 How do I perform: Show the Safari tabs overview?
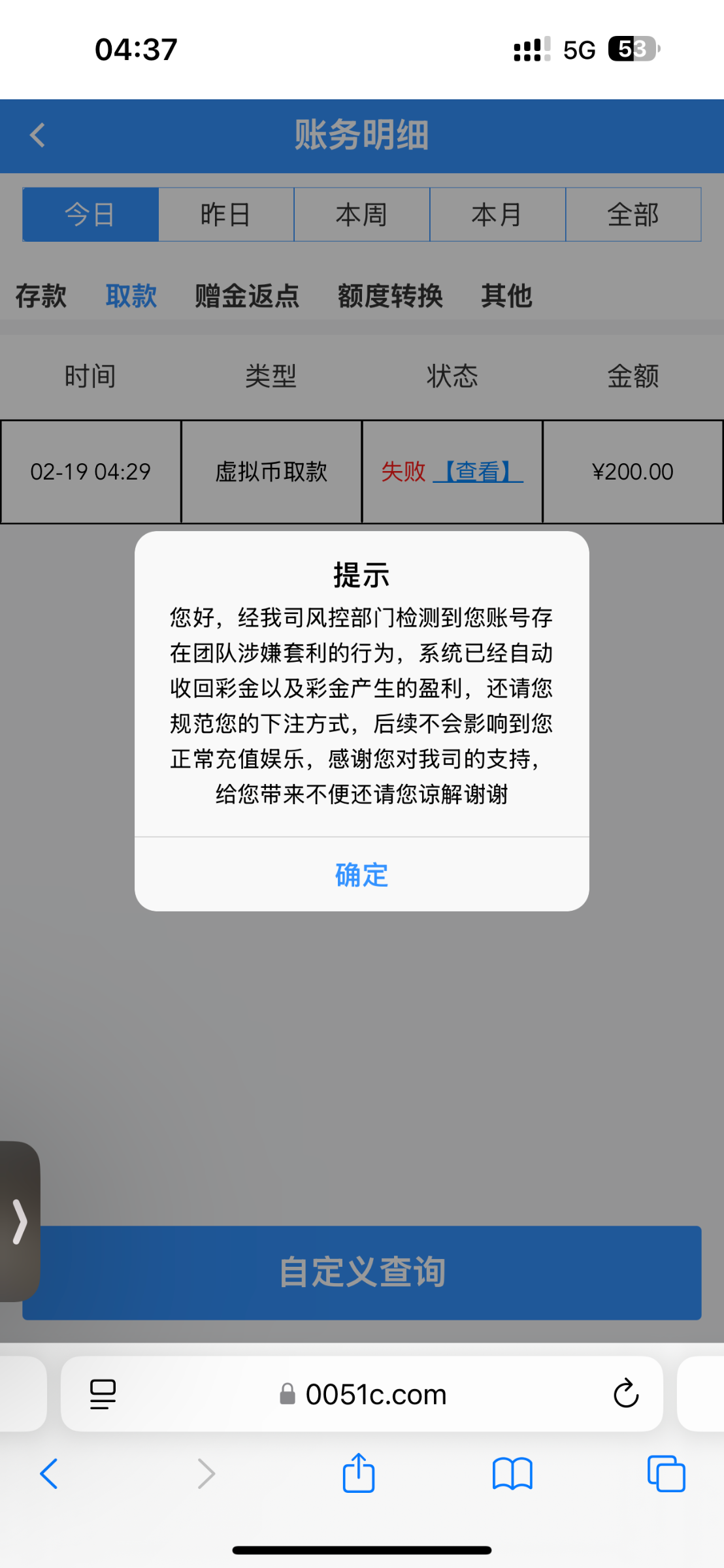(666, 1473)
